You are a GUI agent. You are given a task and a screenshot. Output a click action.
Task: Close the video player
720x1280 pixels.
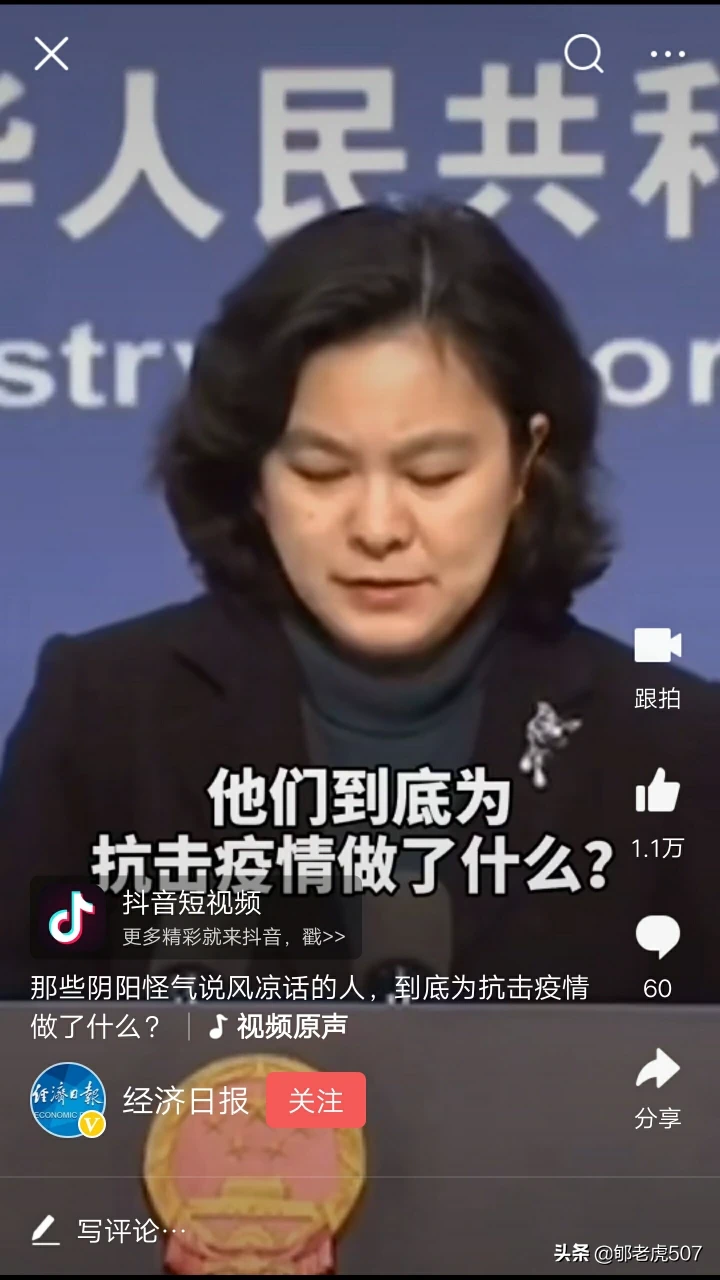pyautogui.click(x=51, y=54)
